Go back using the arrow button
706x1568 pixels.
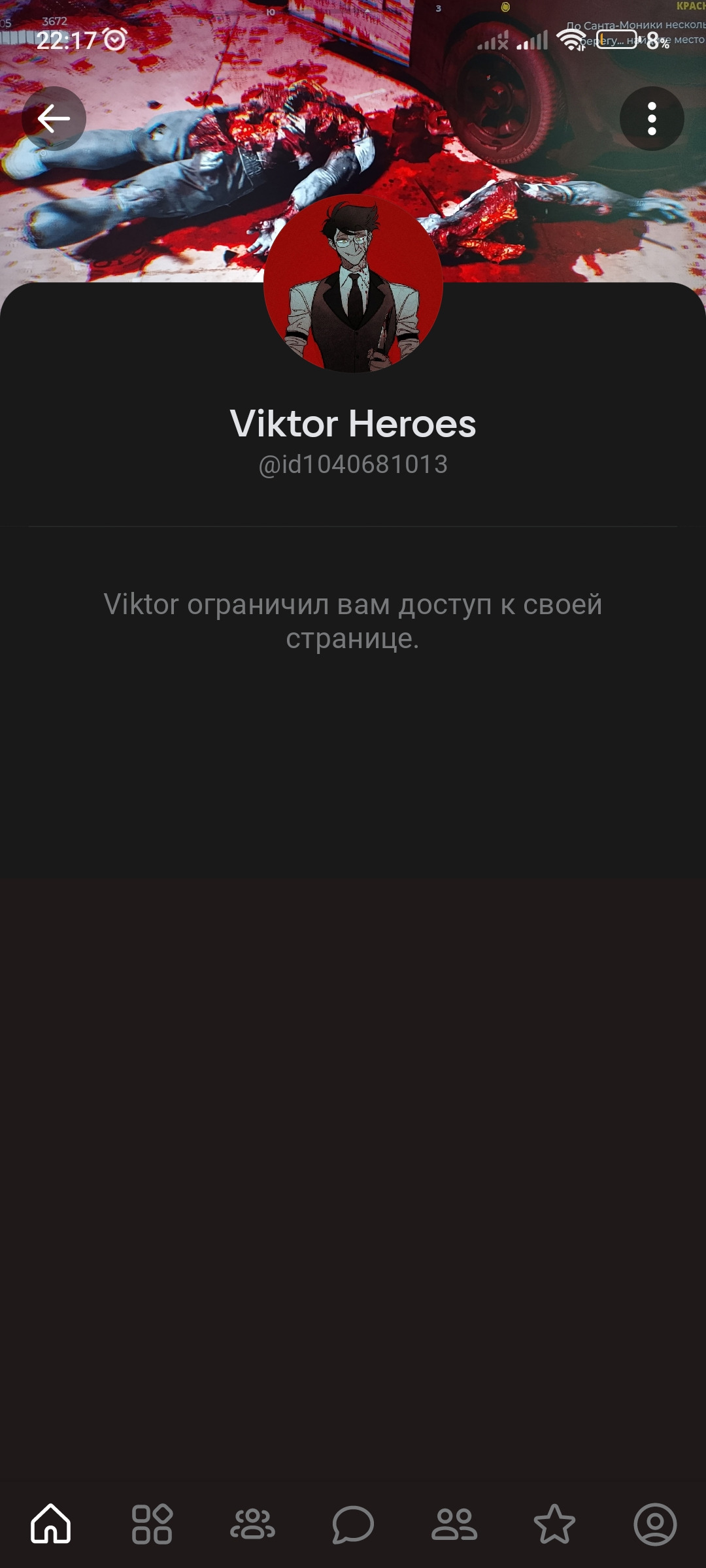pyautogui.click(x=54, y=119)
